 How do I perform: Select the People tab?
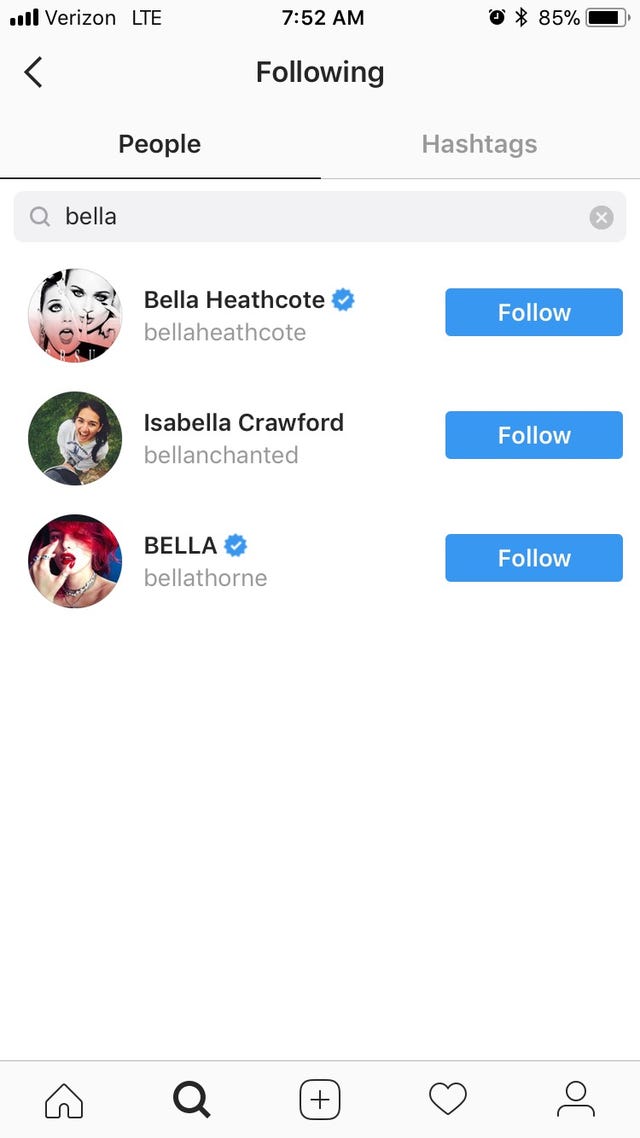[x=159, y=144]
